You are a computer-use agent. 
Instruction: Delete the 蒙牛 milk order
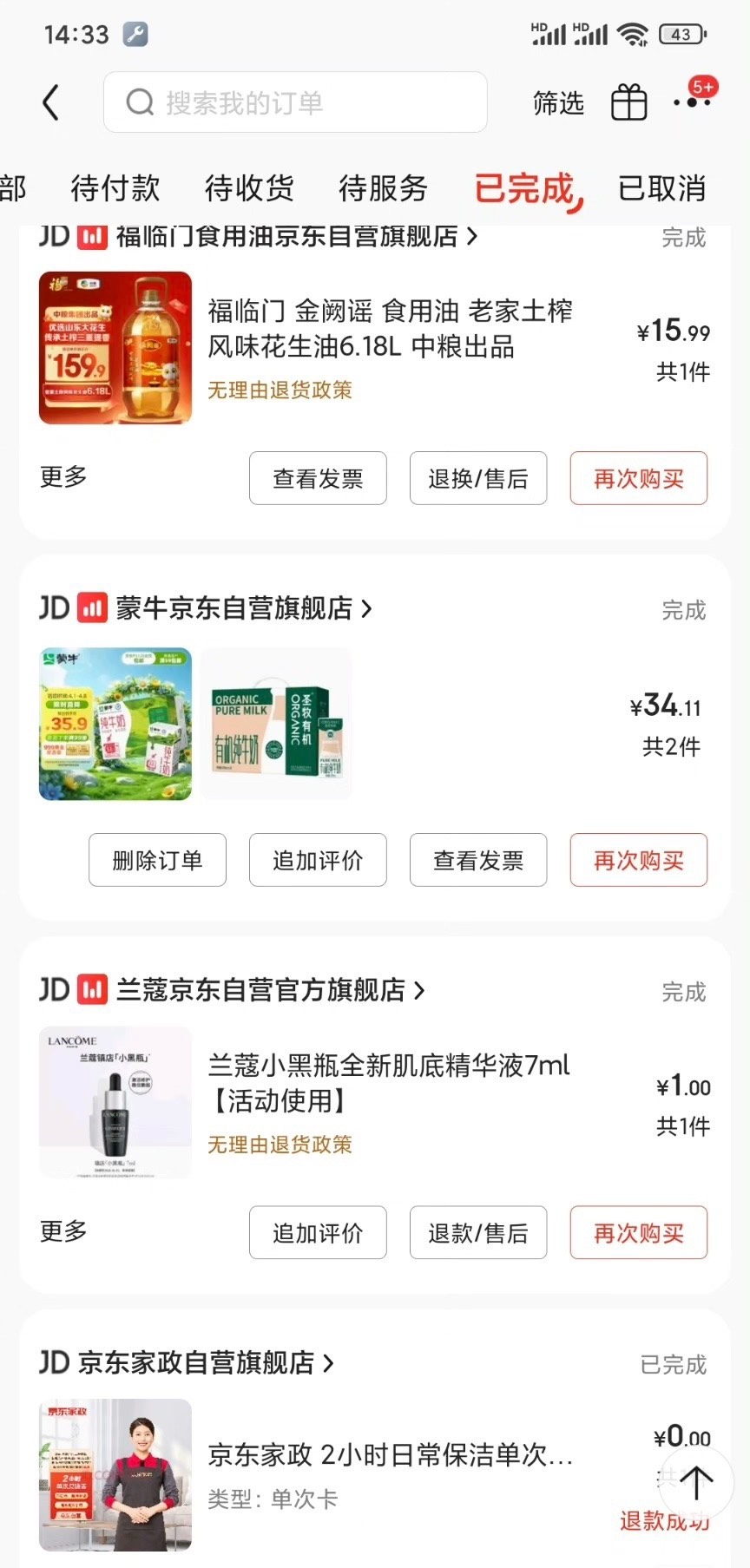(x=157, y=860)
